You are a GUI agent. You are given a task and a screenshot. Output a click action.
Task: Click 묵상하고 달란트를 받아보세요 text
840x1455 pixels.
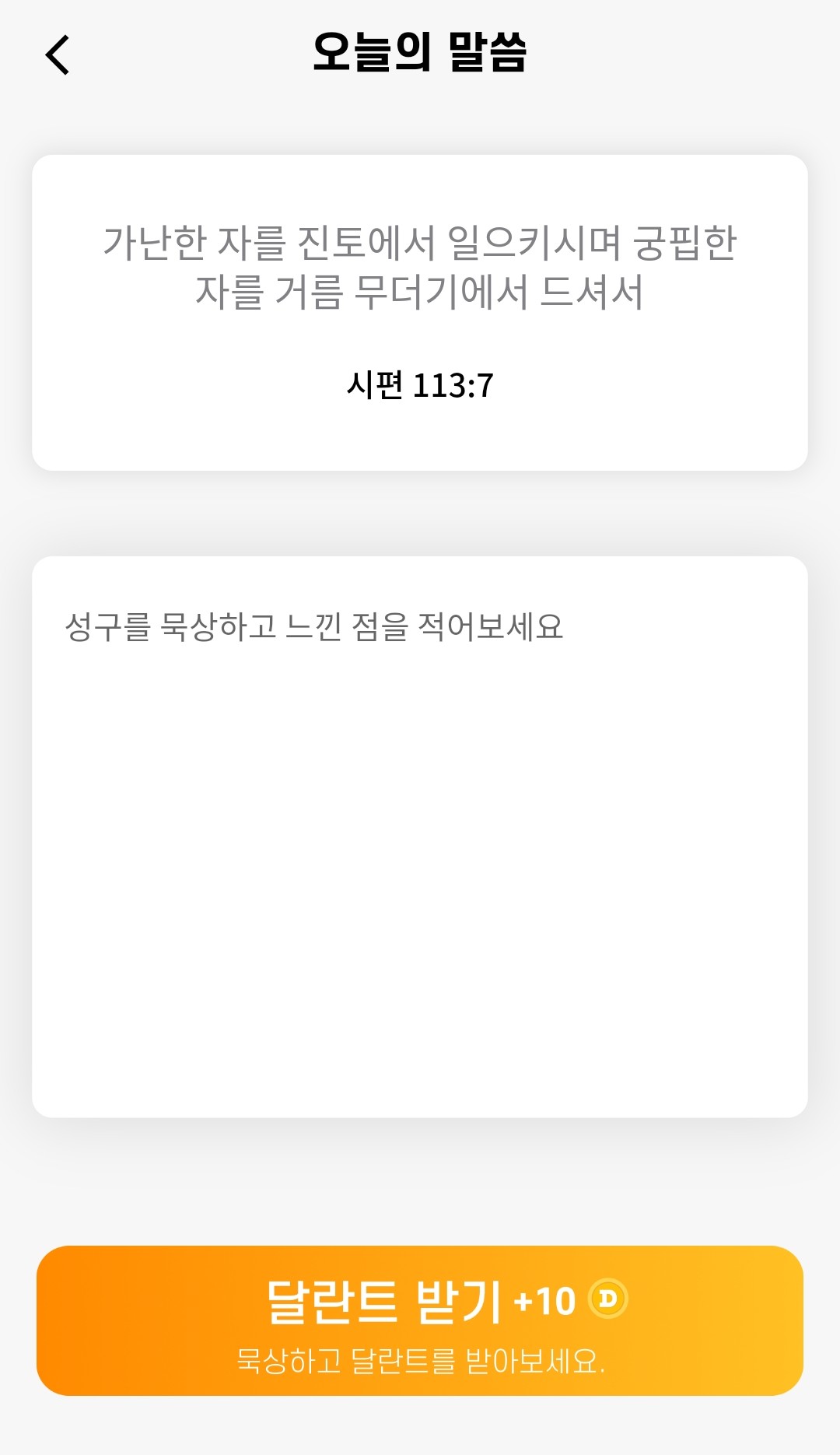(420, 1356)
